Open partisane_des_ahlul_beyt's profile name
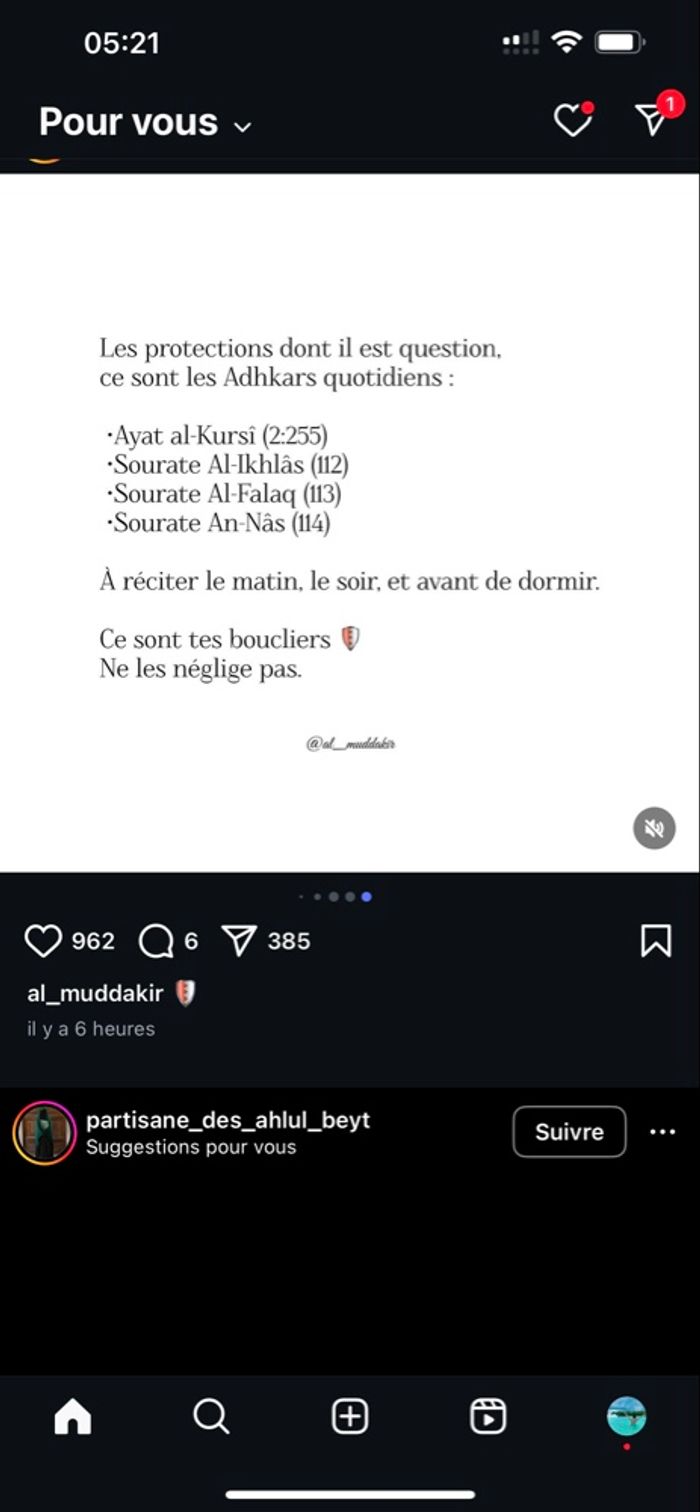Viewport: 700px width, 1512px height. coord(228,1120)
